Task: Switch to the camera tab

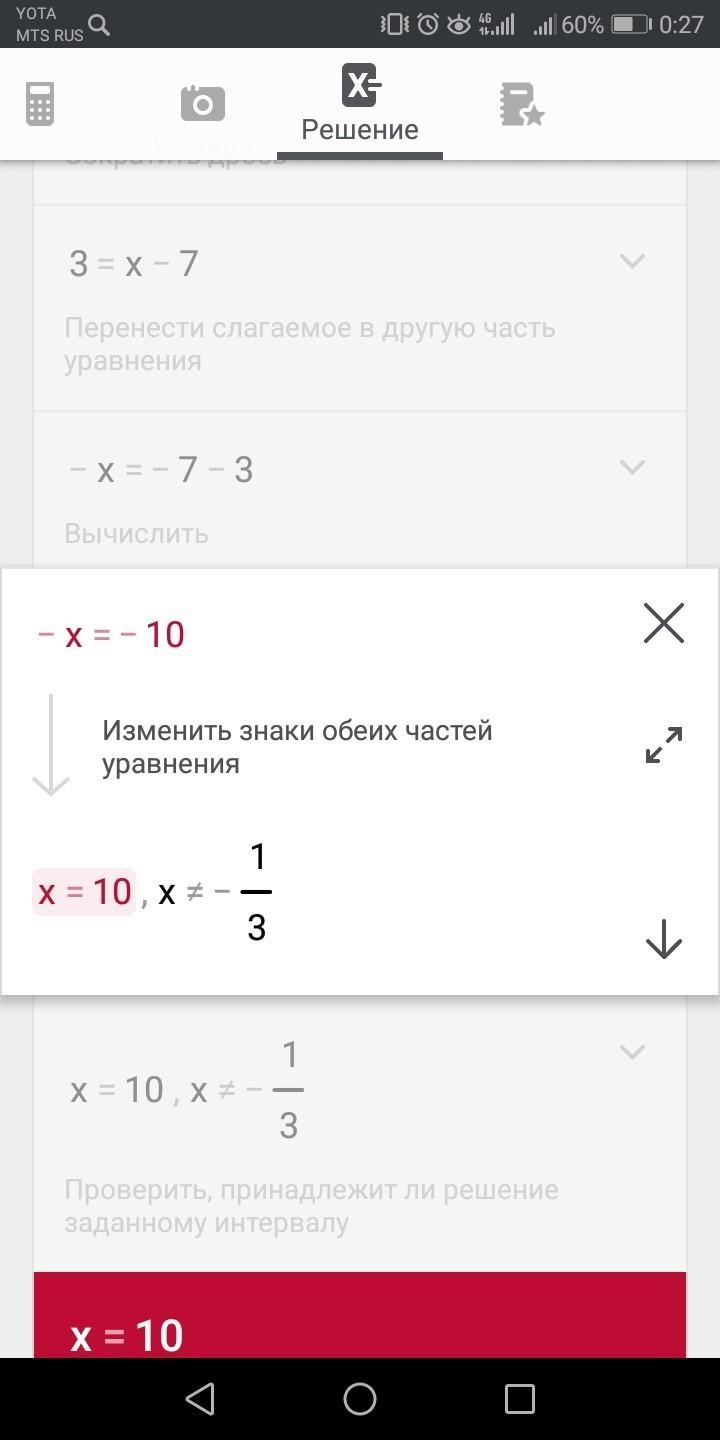Action: pyautogui.click(x=202, y=104)
